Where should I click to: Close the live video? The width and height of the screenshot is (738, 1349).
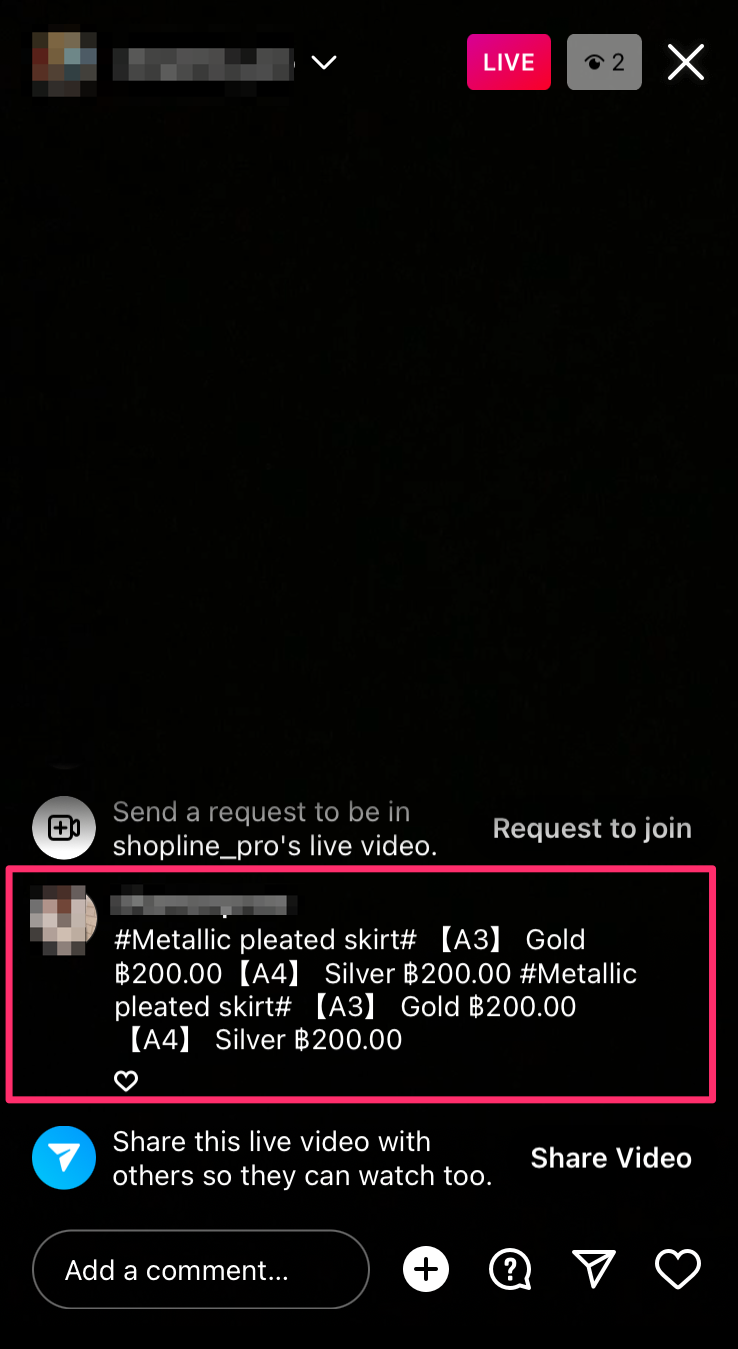point(686,62)
